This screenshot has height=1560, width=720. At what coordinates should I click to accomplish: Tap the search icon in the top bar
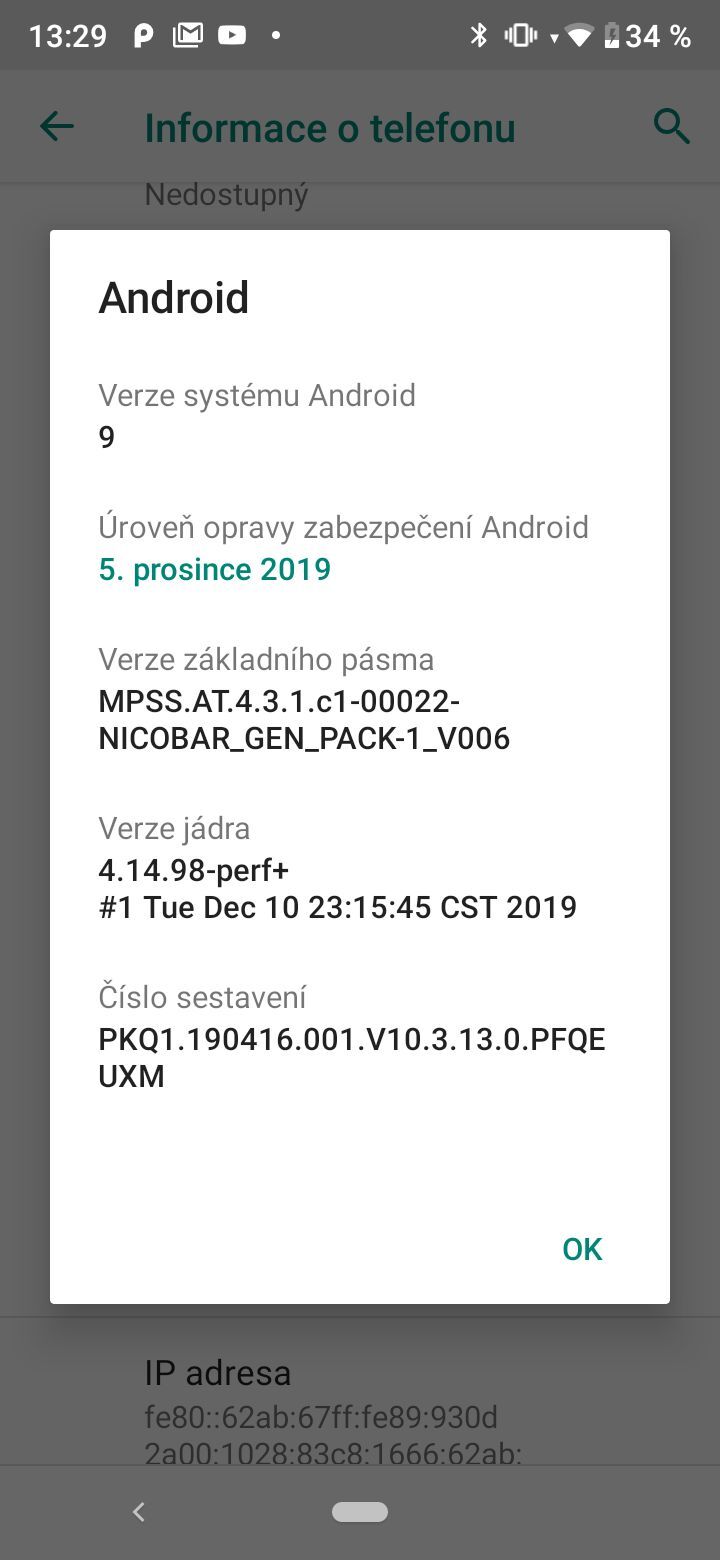(672, 127)
